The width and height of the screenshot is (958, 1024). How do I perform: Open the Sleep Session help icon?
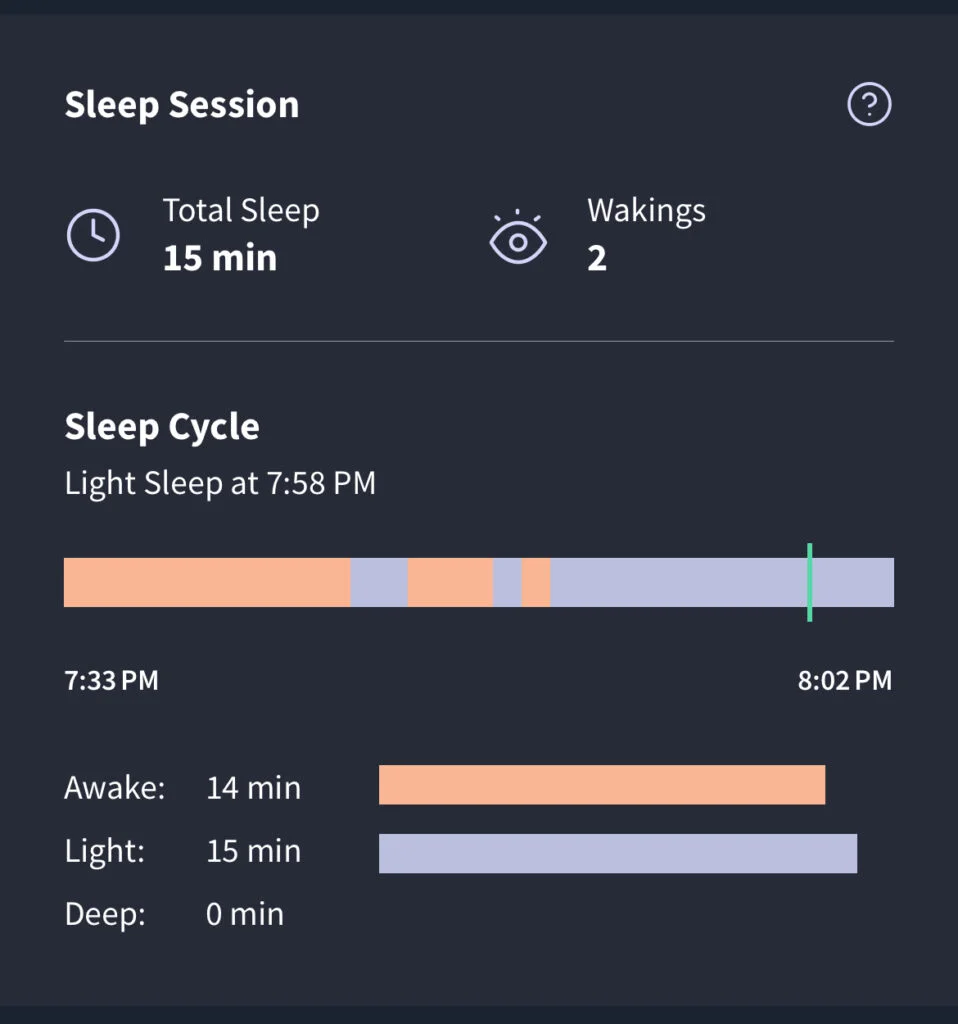pos(869,104)
